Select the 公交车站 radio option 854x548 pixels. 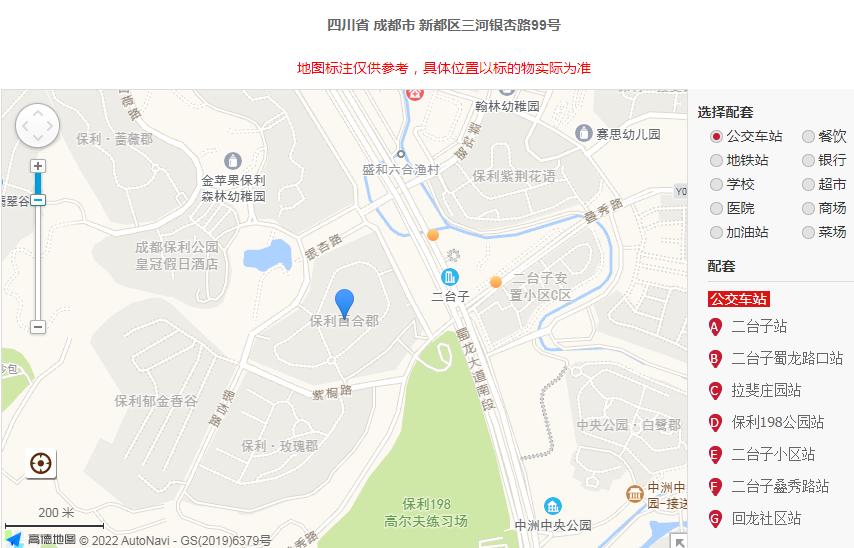716,136
